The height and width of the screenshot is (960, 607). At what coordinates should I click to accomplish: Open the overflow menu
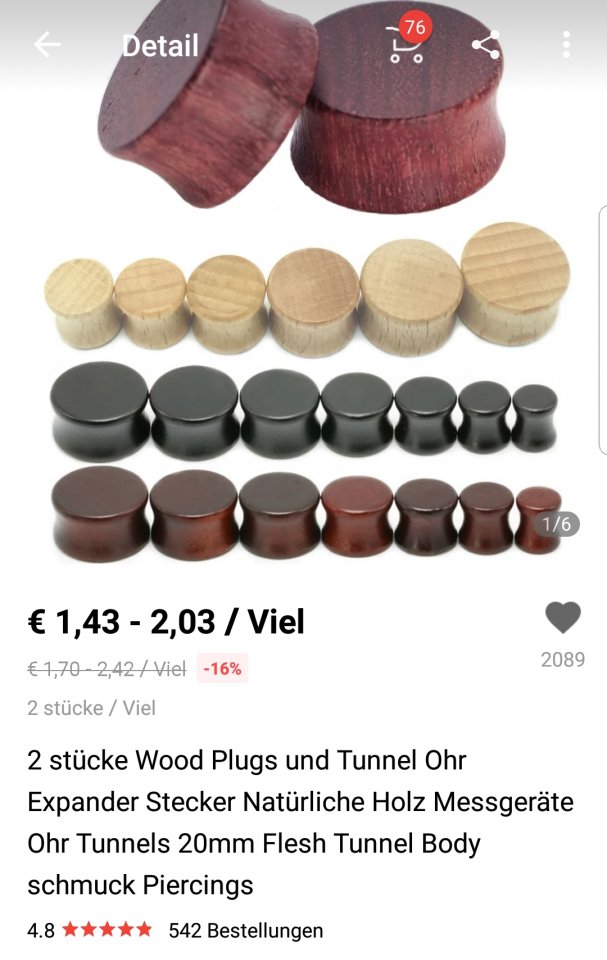tap(566, 45)
